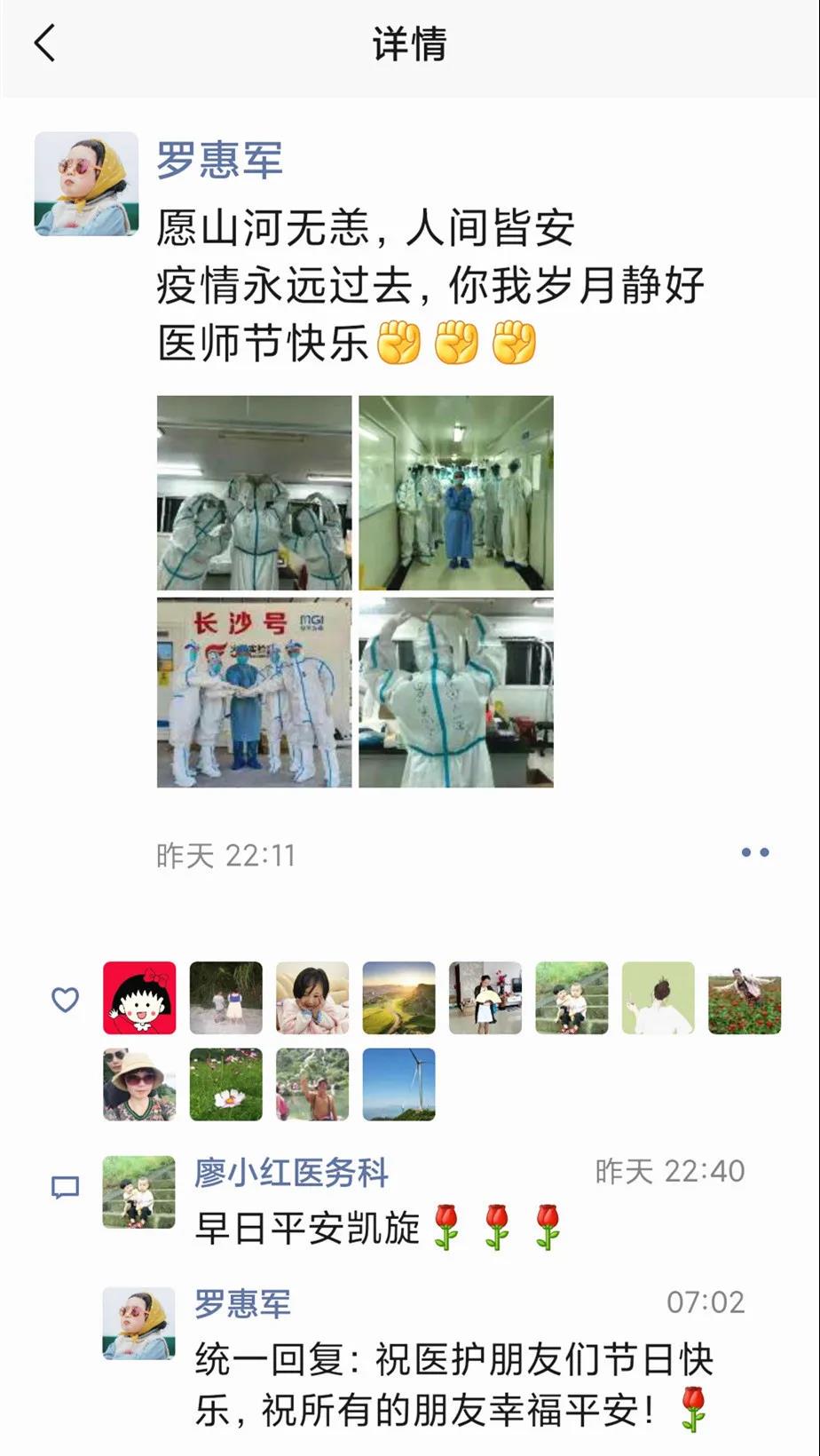Screen dimensions: 820x1456
Task: View back-view photo of protective suit with writing
Action: (455, 692)
